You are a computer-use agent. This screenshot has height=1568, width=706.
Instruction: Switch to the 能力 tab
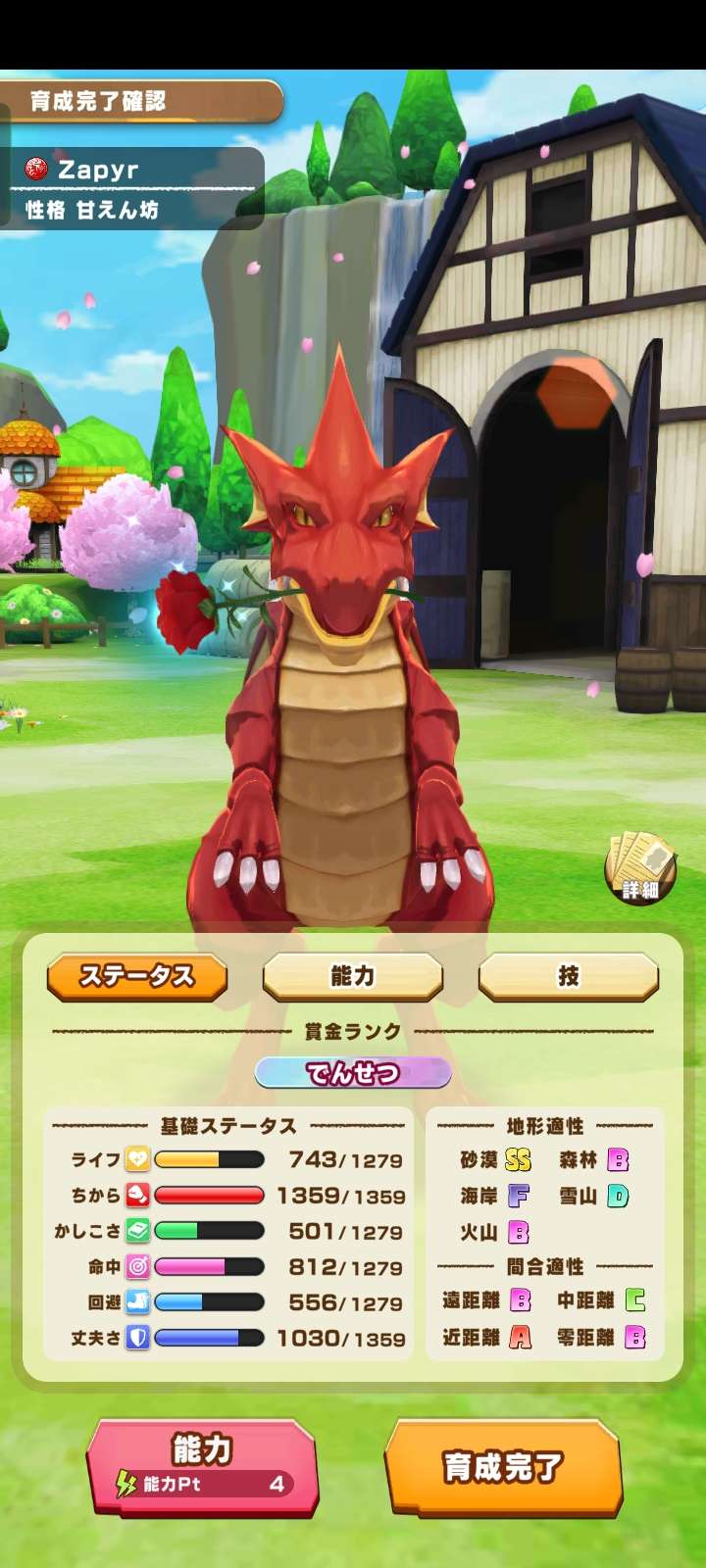[352, 976]
